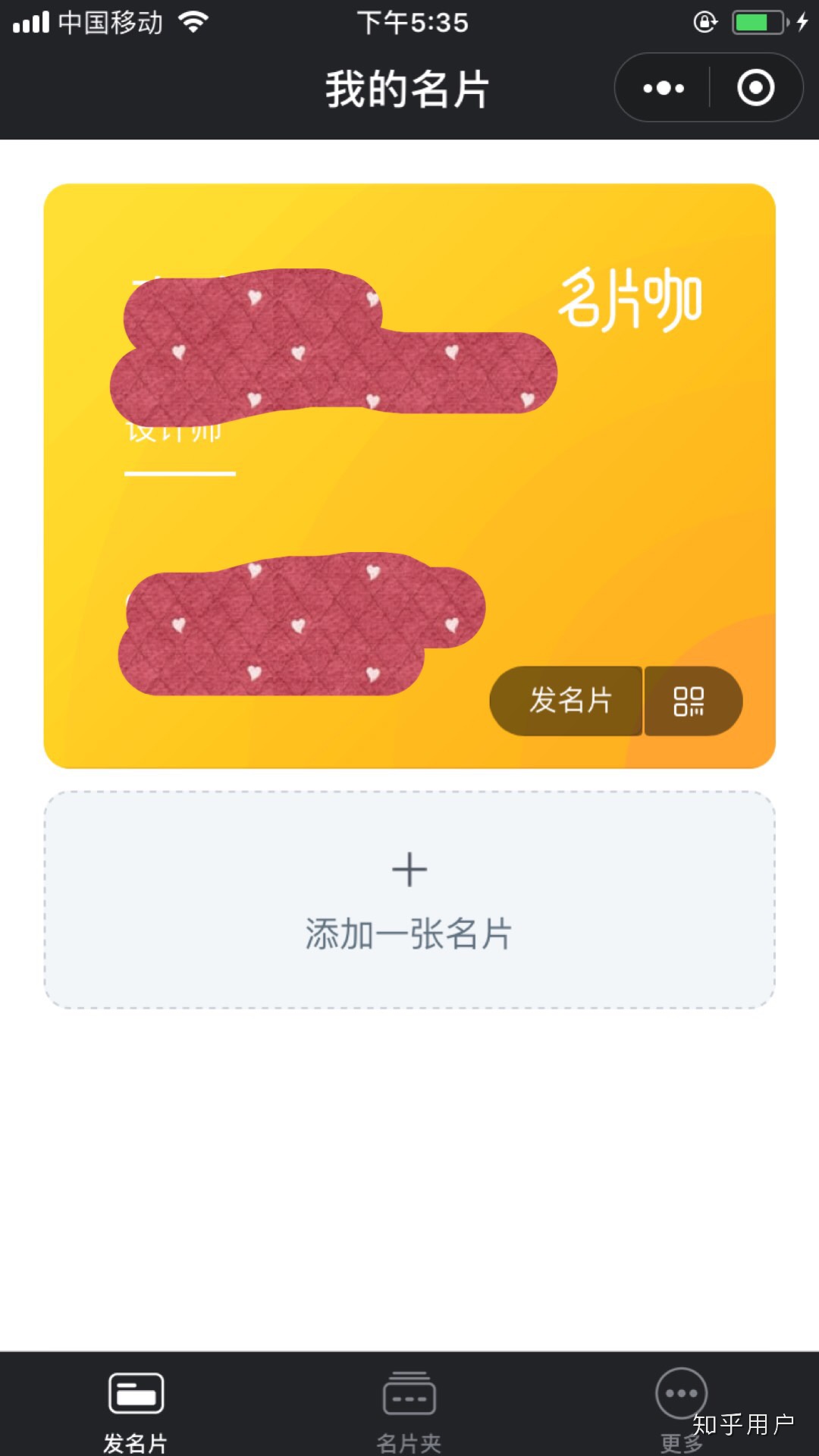Show the card's QR code
Image resolution: width=819 pixels, height=1456 pixels.
click(x=690, y=701)
